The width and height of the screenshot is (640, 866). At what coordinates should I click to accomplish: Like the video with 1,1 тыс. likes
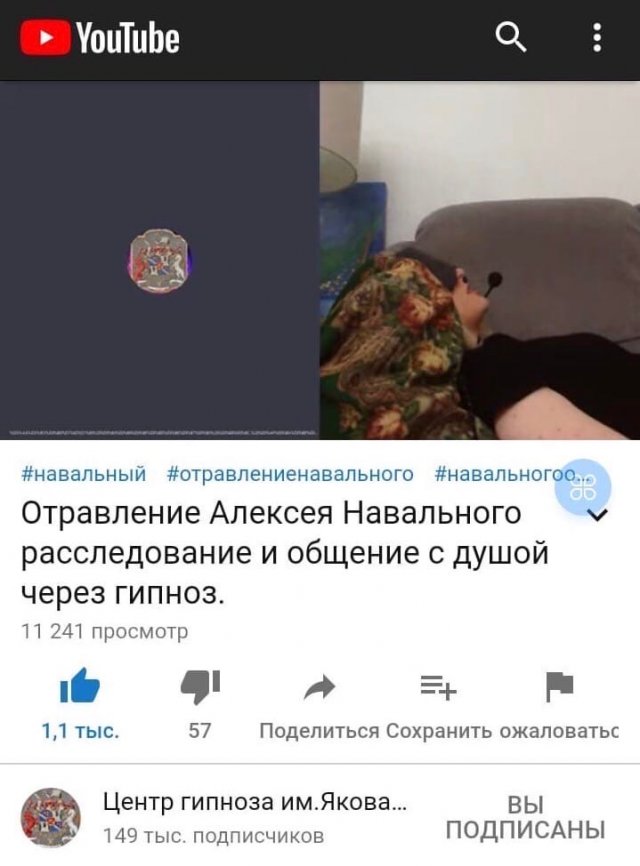[x=80, y=686]
